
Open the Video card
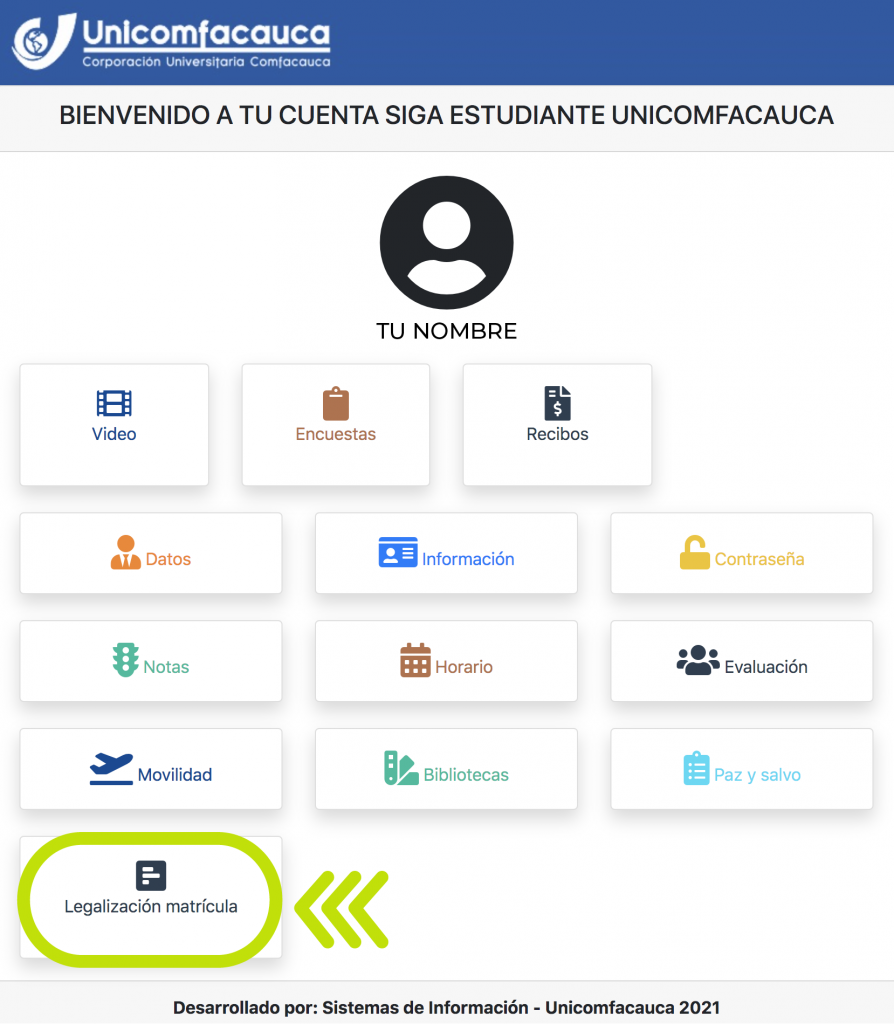(x=114, y=424)
